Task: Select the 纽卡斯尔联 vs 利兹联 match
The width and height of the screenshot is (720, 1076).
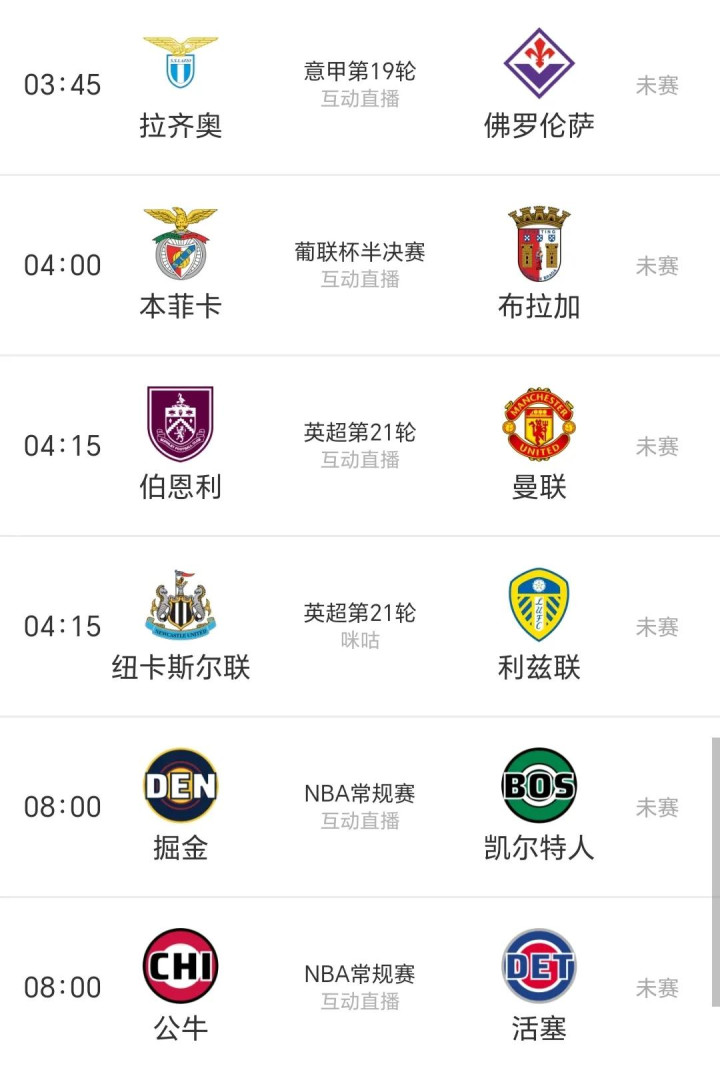Action: (360, 626)
